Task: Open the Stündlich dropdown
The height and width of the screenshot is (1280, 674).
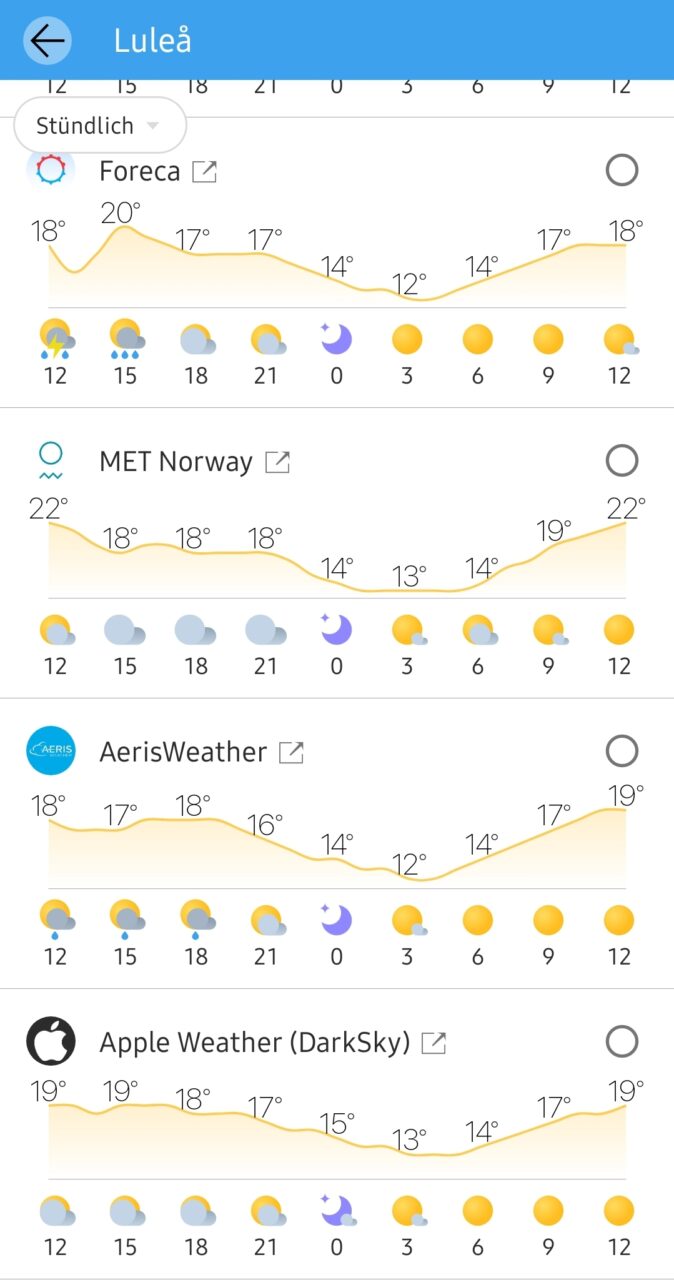Action: 100,125
